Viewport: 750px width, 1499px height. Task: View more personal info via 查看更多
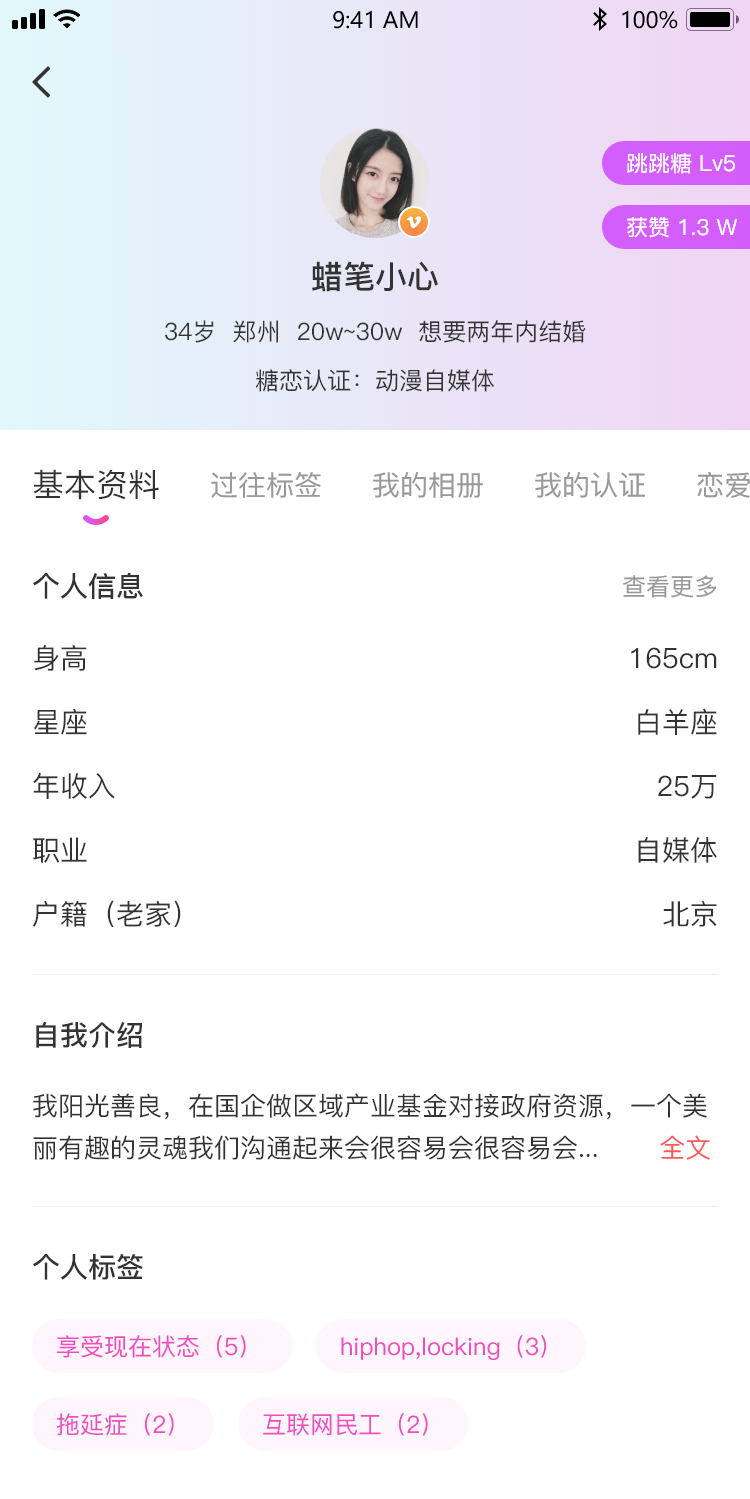pos(670,587)
